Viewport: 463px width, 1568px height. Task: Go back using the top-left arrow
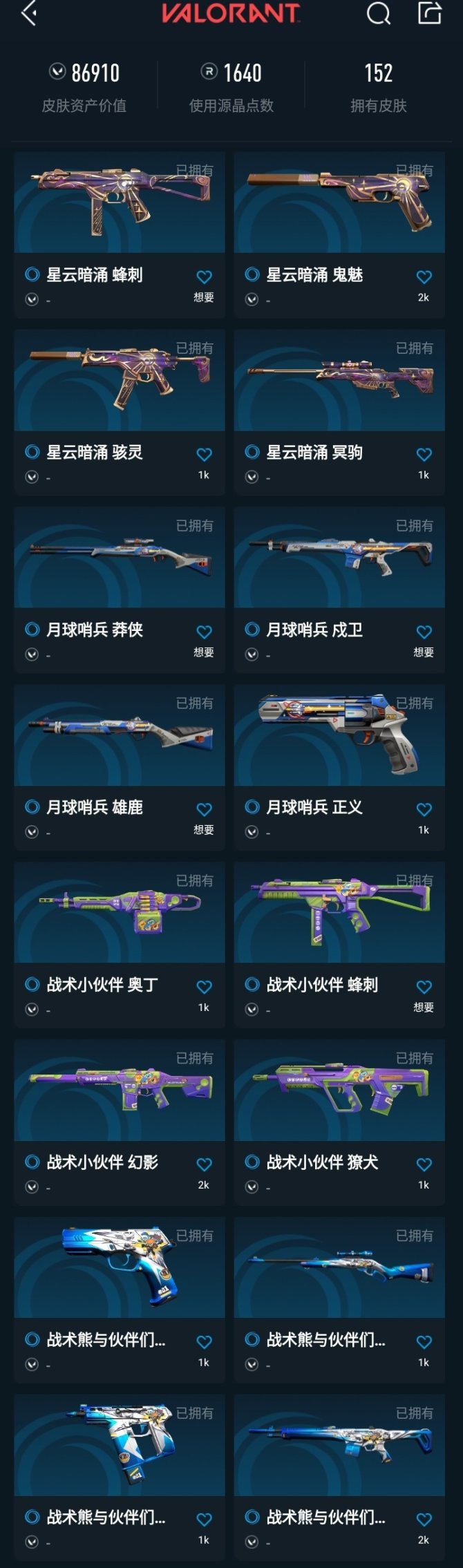29,13
